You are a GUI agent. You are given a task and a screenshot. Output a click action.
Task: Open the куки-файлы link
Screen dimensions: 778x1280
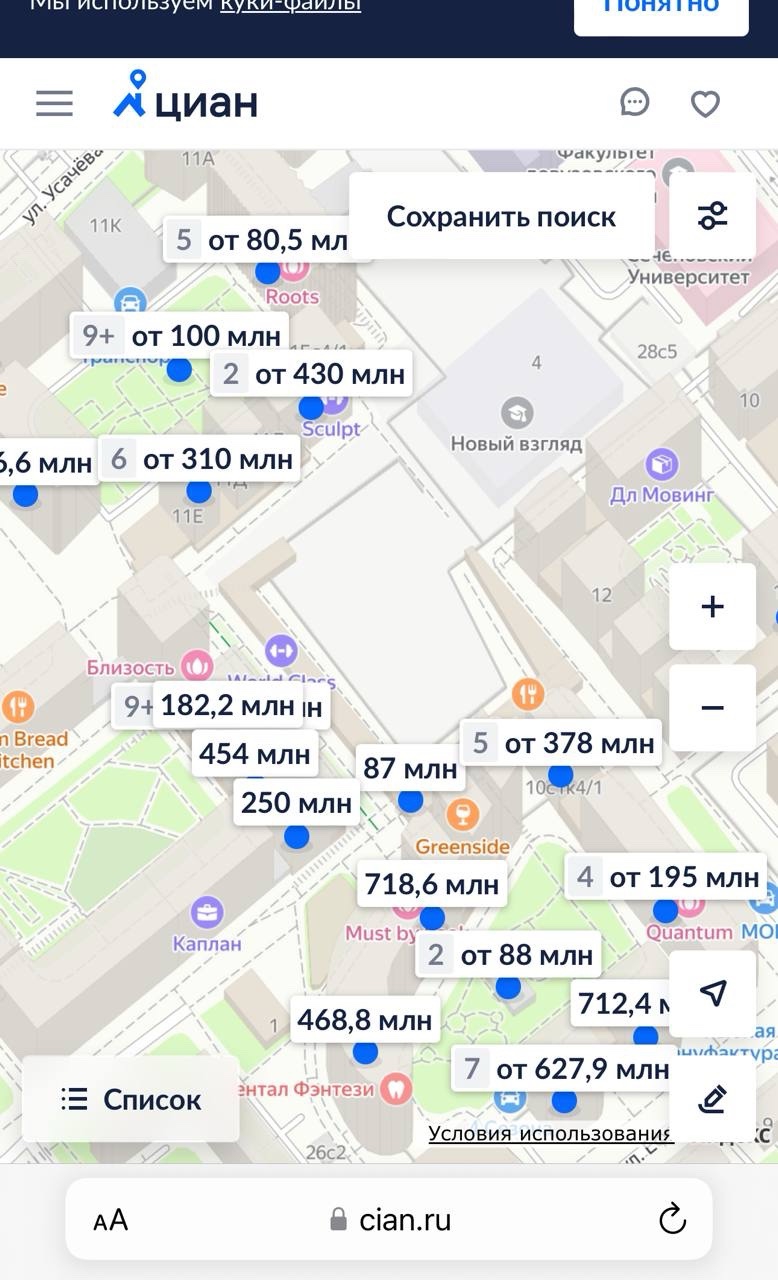290,6
